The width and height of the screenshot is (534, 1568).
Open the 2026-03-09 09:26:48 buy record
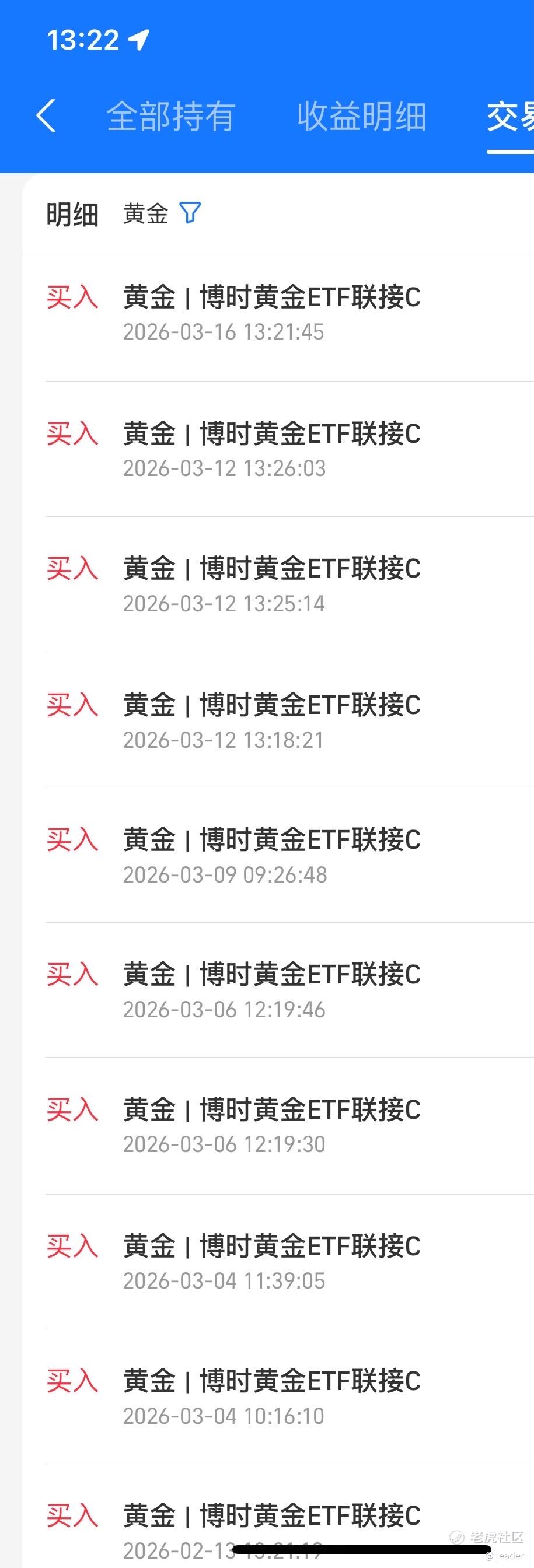(271, 856)
